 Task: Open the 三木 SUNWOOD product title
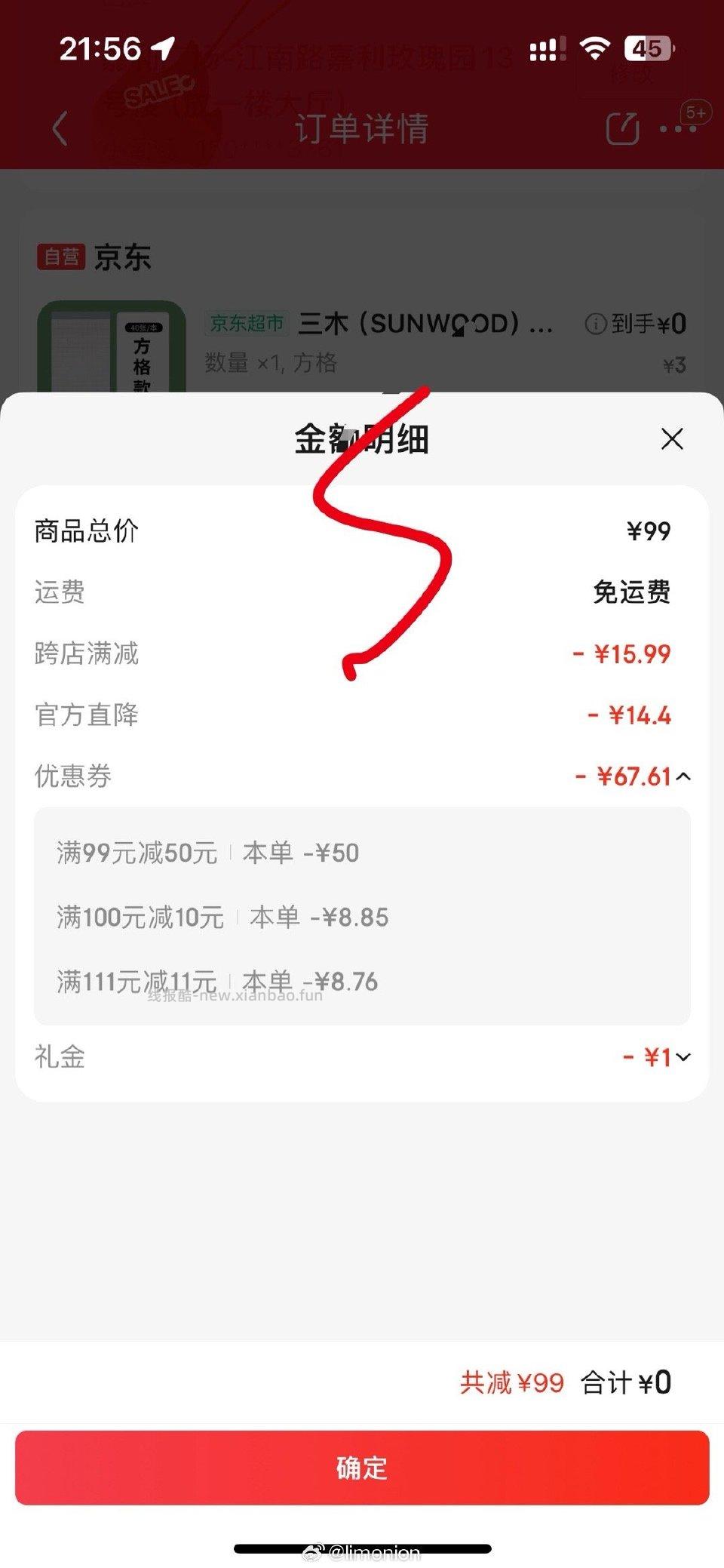coord(426,324)
